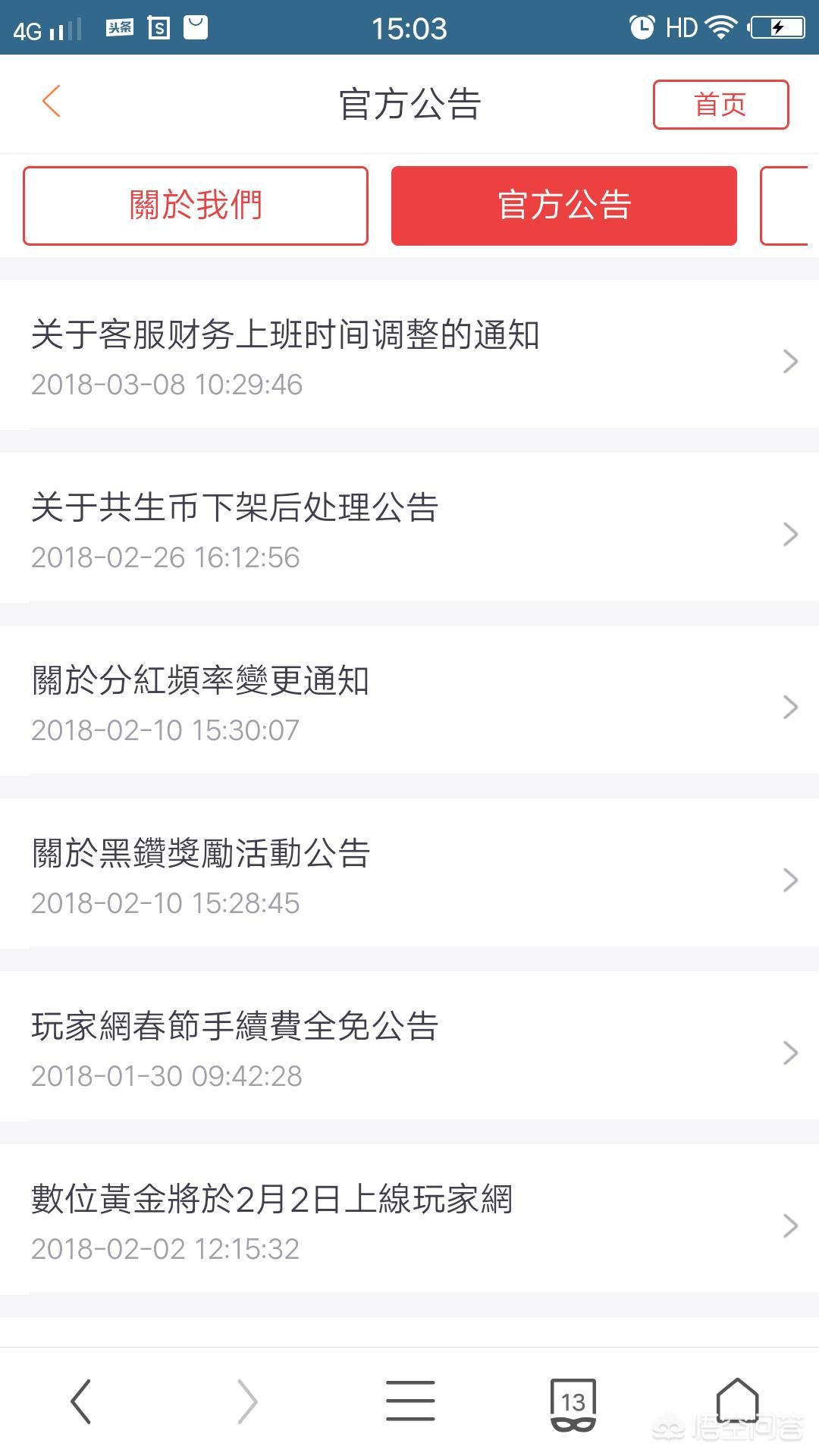The height and width of the screenshot is (1456, 819).
Task: Select the 官方公告 tab
Action: coord(563,206)
